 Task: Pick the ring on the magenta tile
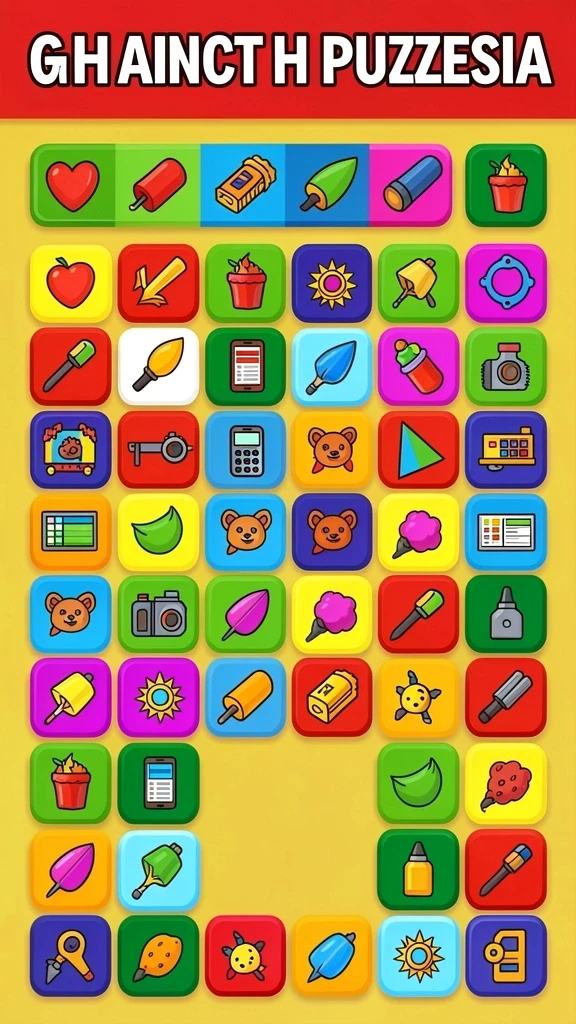(x=506, y=283)
